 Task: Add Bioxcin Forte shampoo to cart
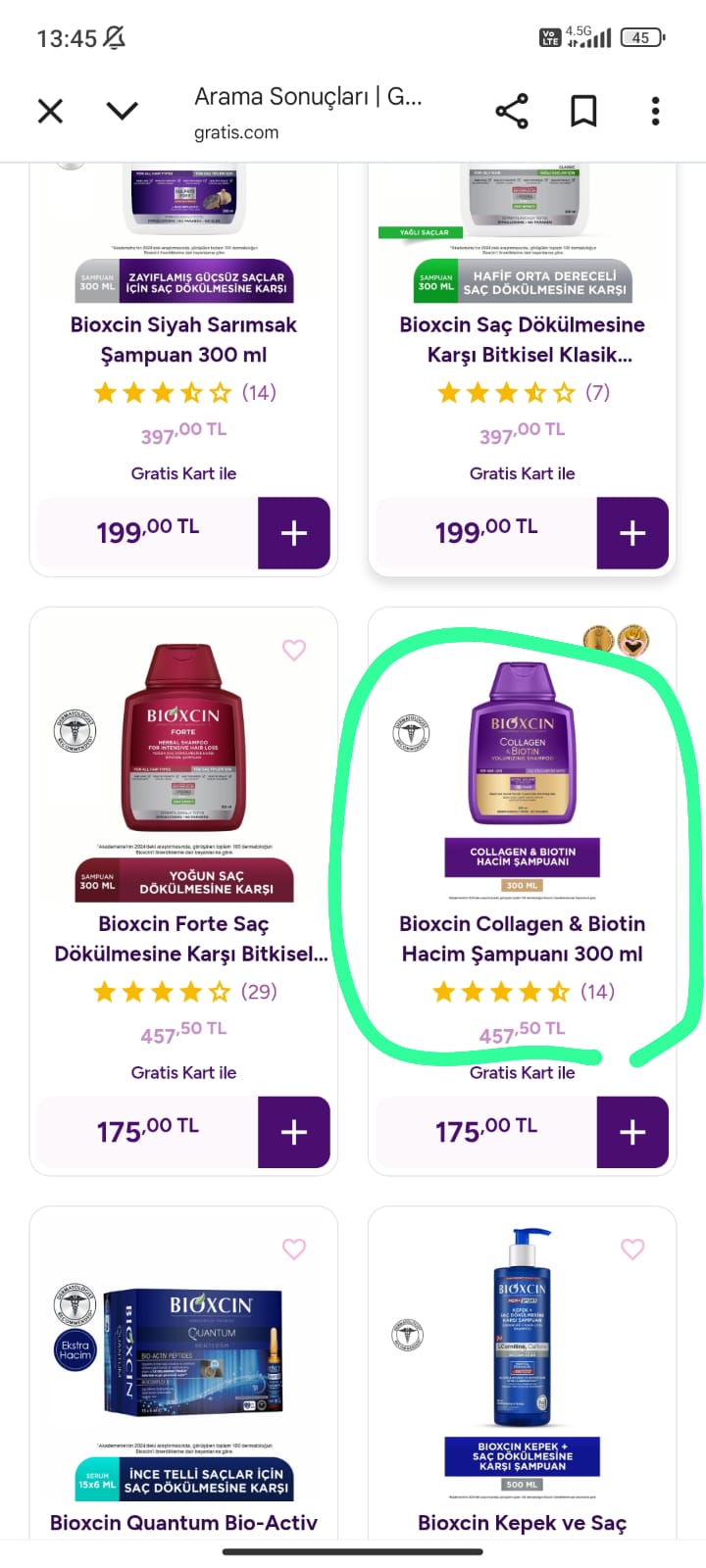click(293, 1132)
